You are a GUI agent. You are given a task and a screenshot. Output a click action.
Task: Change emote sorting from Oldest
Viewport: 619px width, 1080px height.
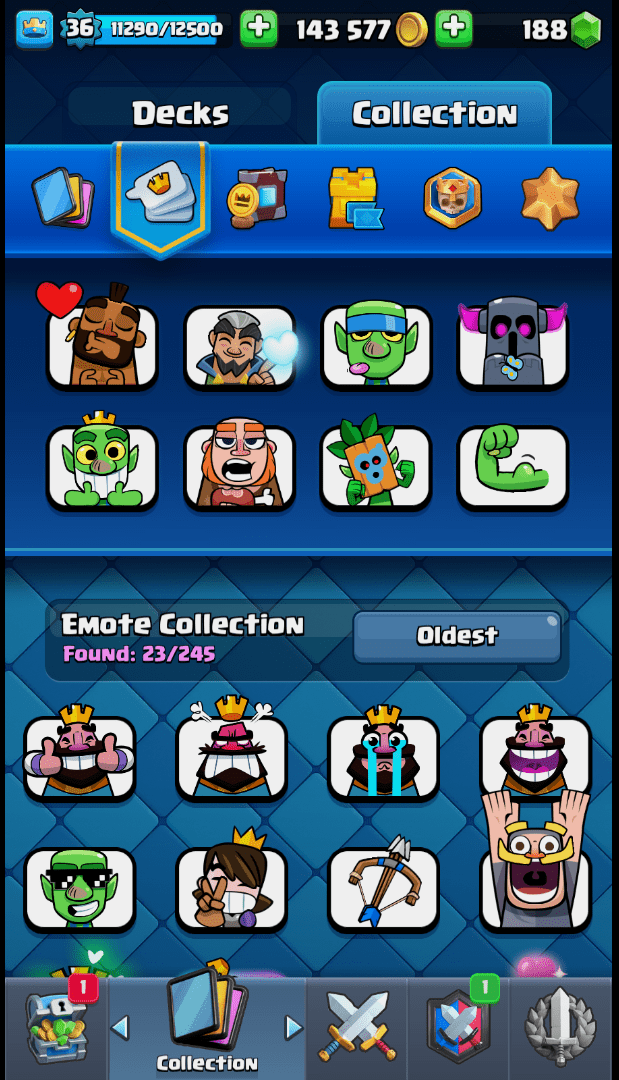(457, 636)
